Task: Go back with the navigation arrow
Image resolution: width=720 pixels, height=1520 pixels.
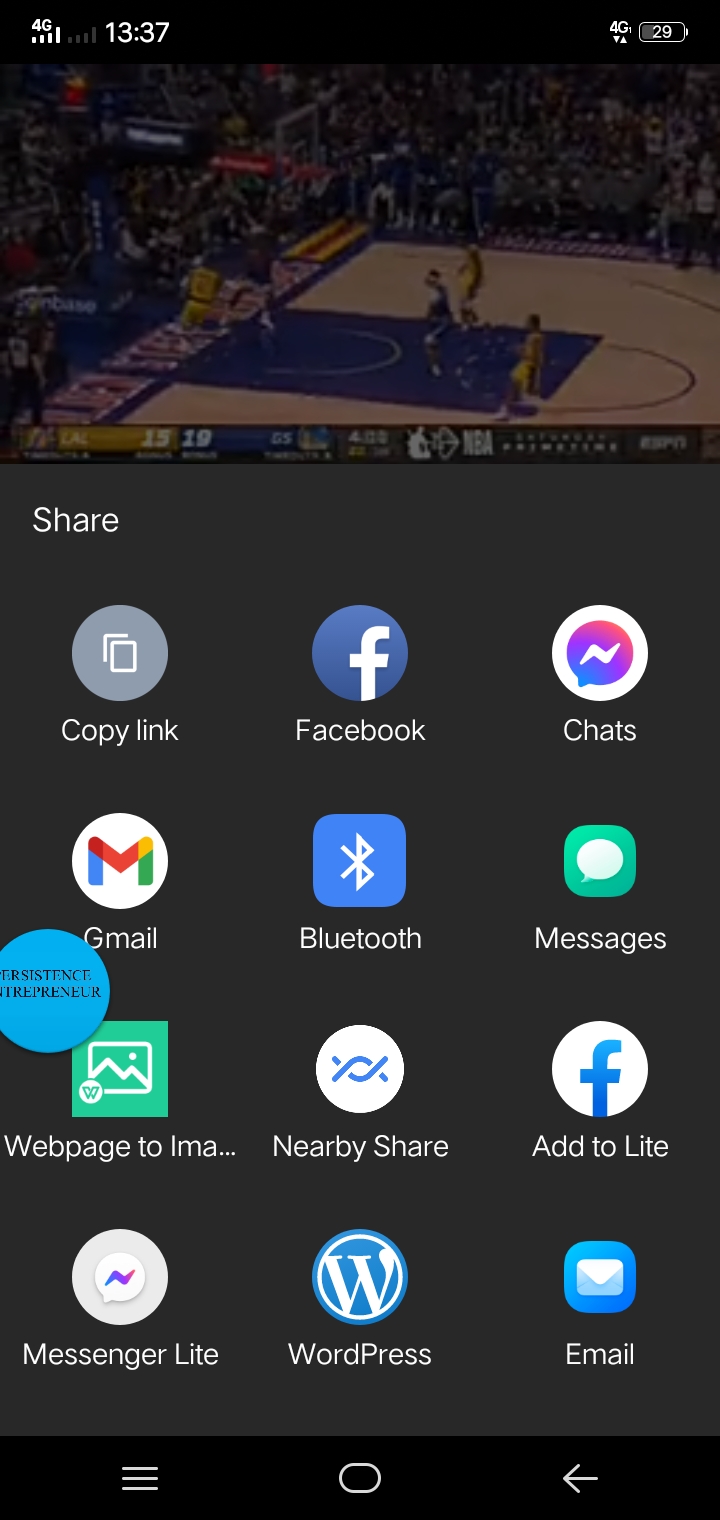Action: (x=580, y=1478)
